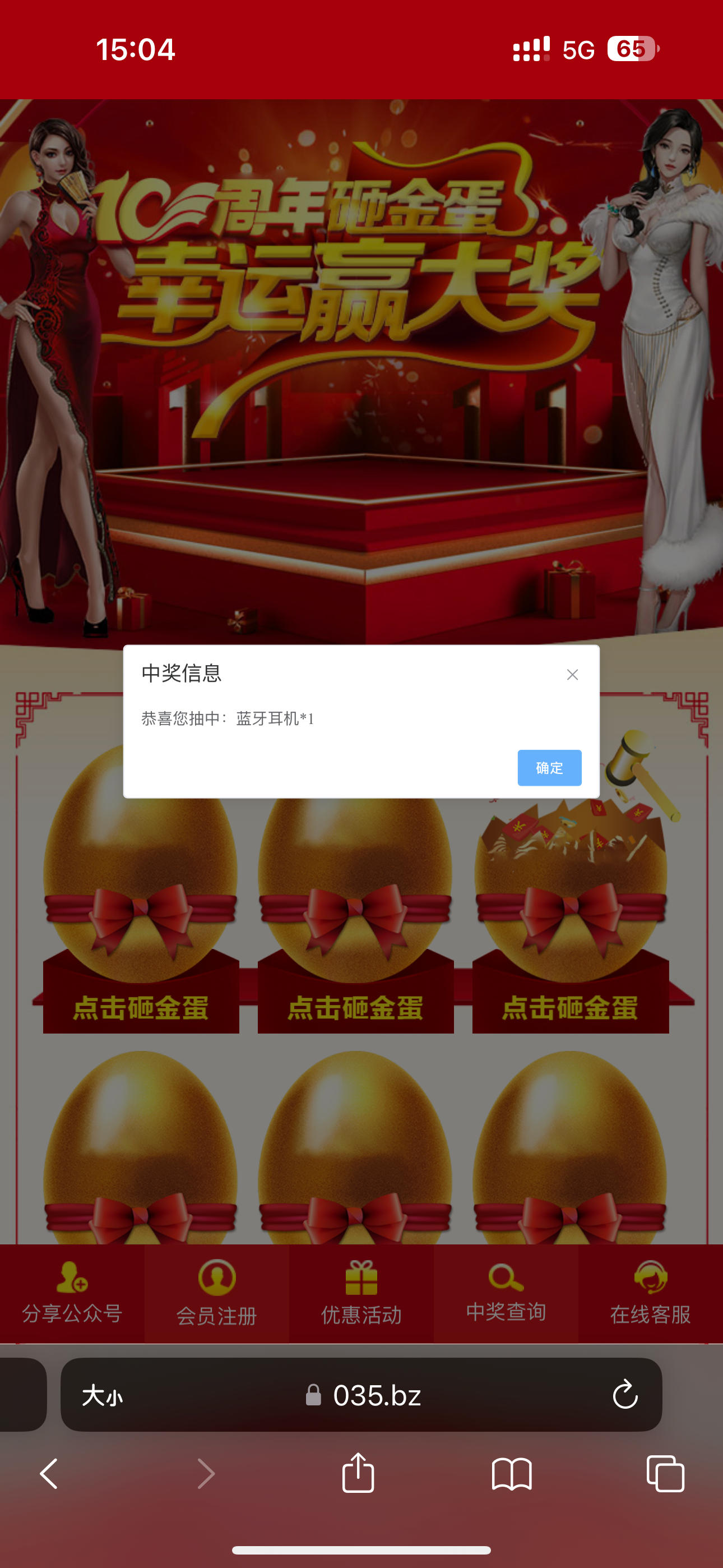This screenshot has height=1568, width=723.
Task: Open the 大小 page settings menu
Action: point(102,1395)
